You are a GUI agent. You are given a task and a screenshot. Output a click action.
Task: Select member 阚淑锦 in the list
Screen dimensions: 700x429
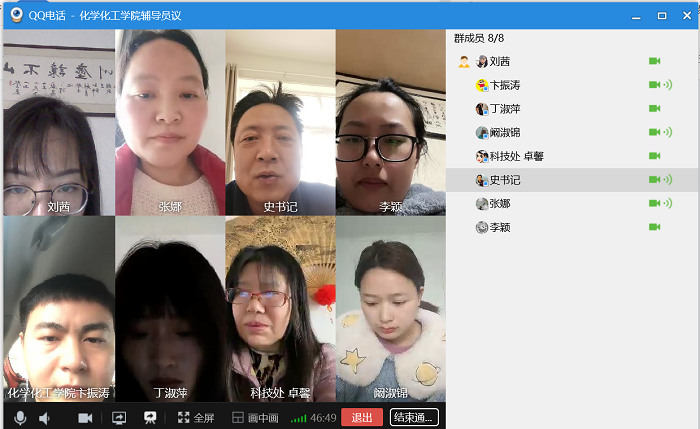coord(505,132)
